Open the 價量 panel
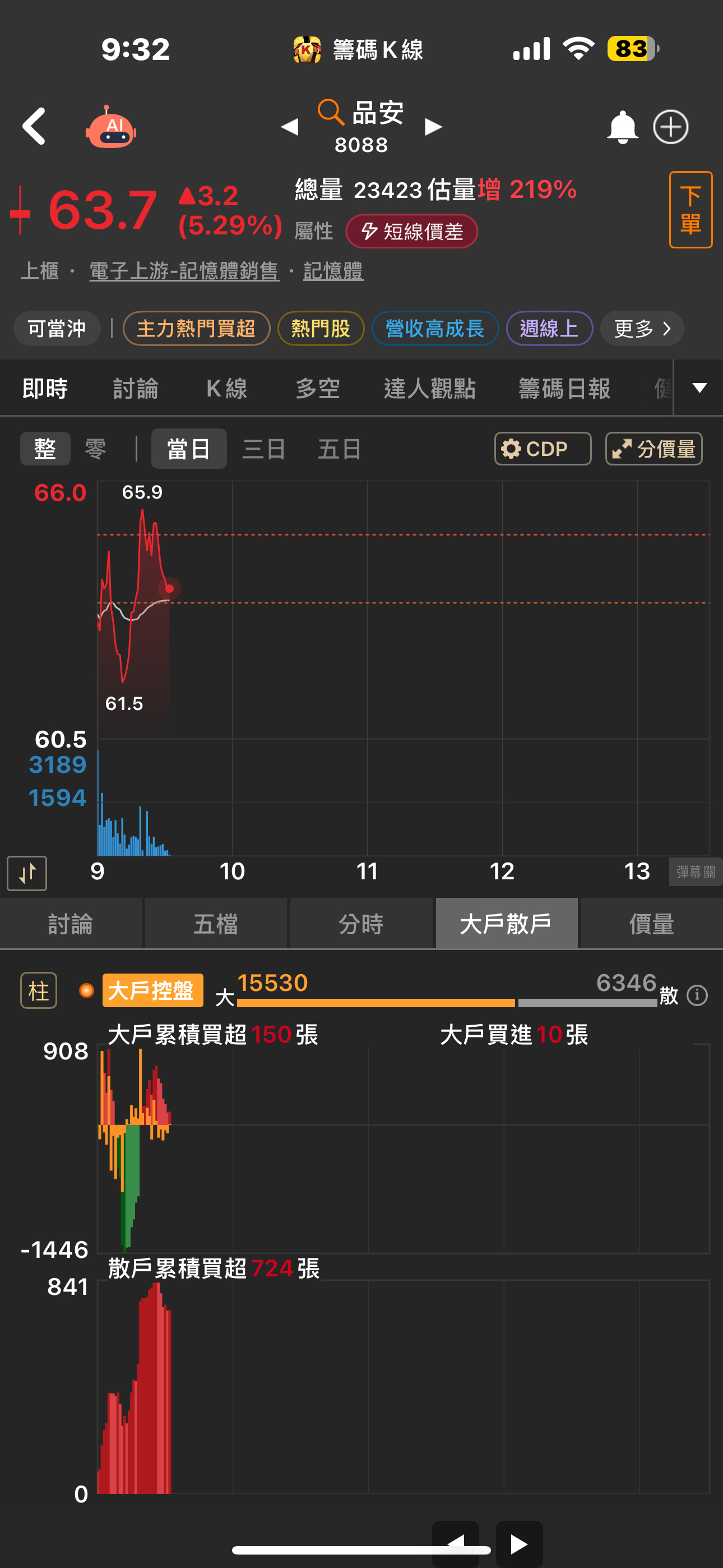The image size is (723, 1568). (x=651, y=924)
